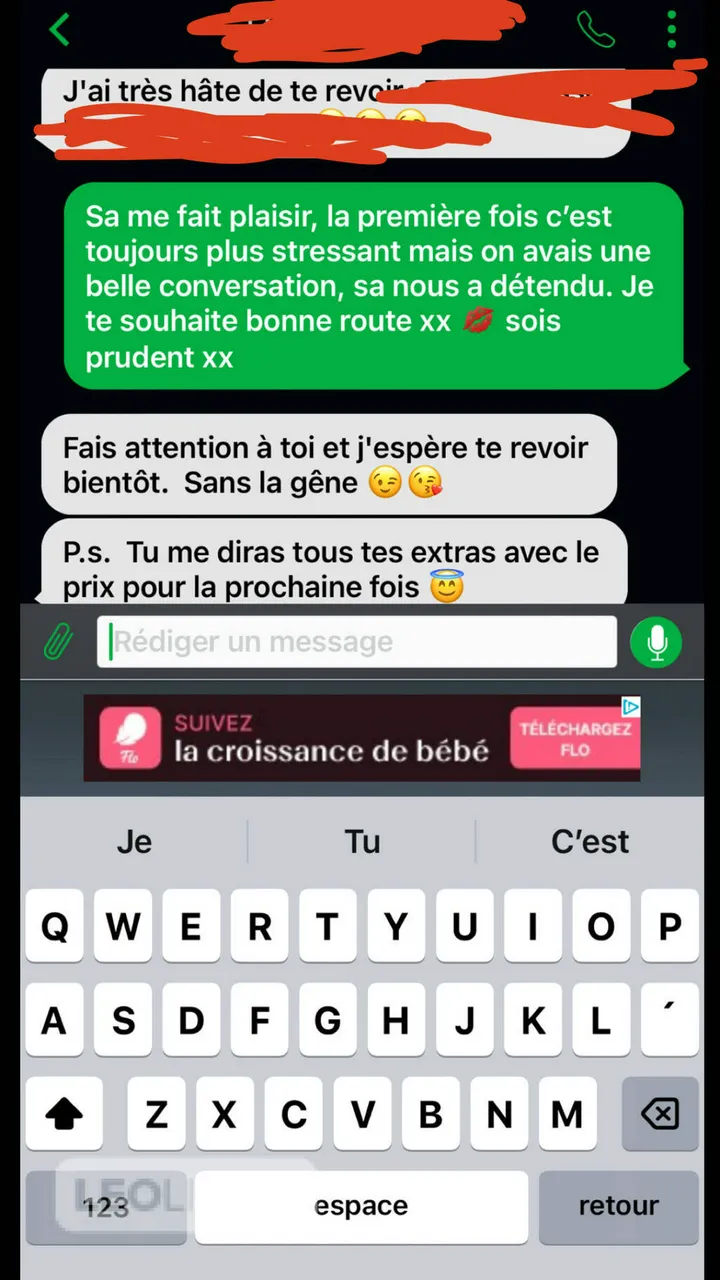Enable the shift key
The height and width of the screenshot is (1280, 720).
coord(64,1114)
